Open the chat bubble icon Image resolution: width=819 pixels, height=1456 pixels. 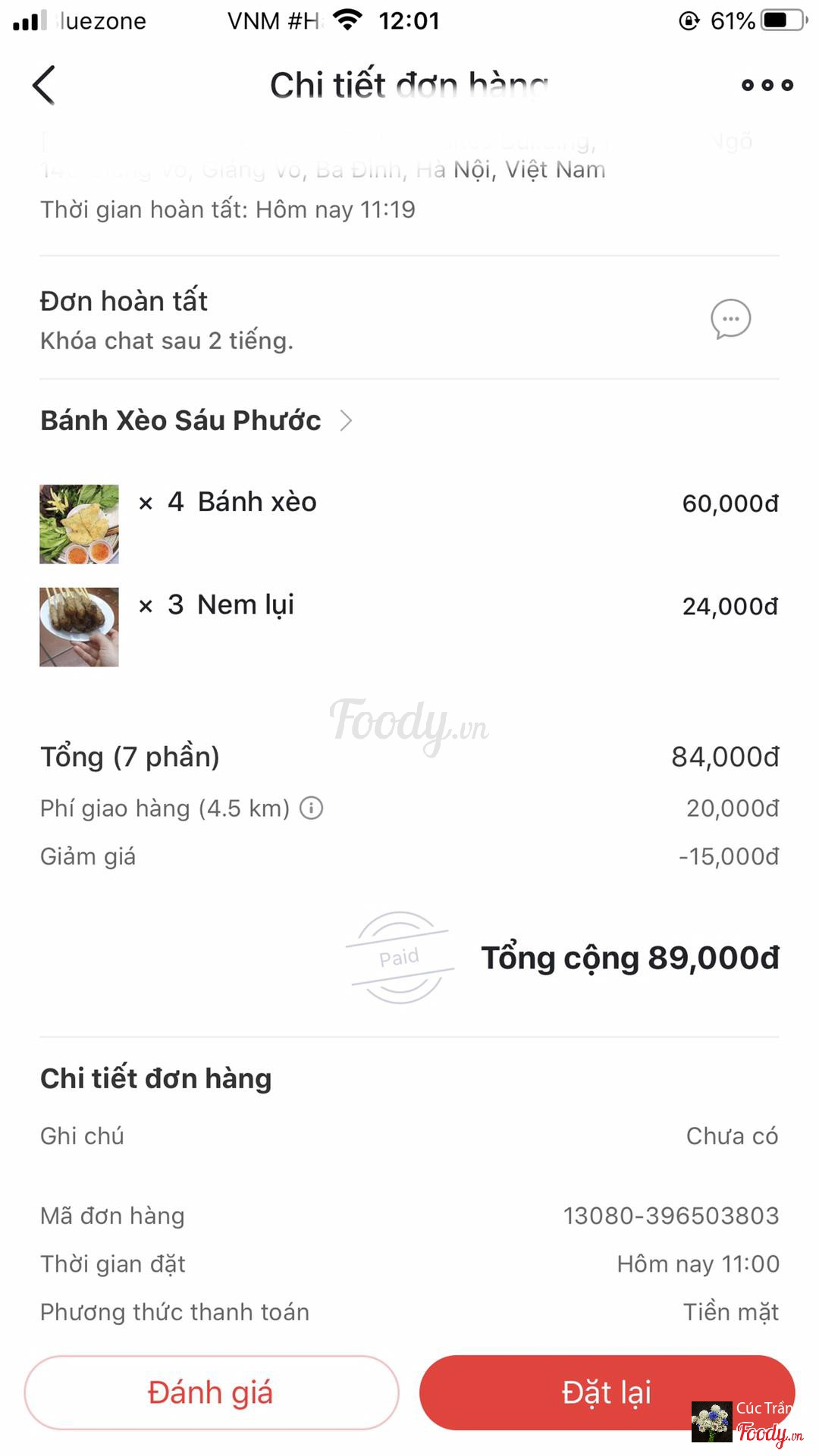pos(730,319)
